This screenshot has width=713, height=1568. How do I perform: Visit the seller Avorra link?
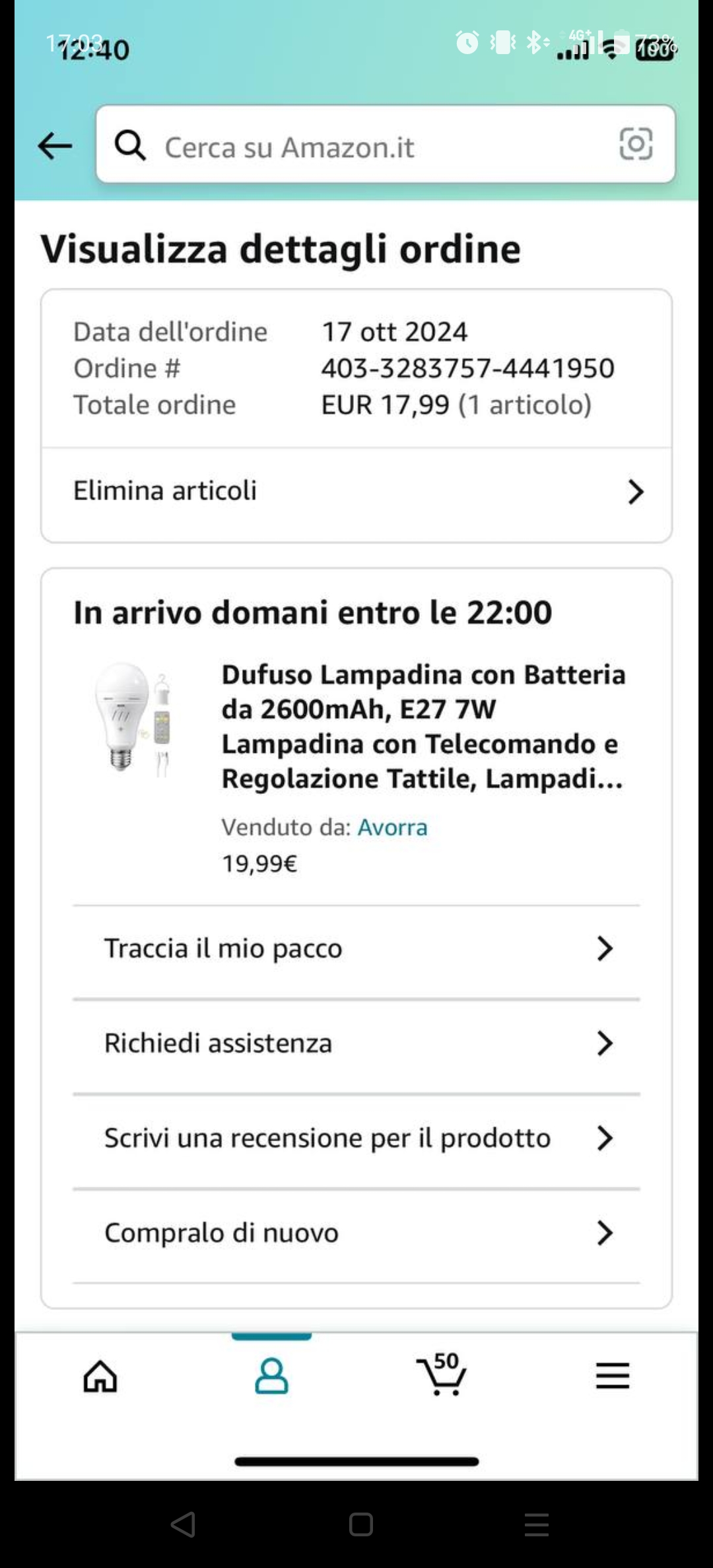coord(392,827)
